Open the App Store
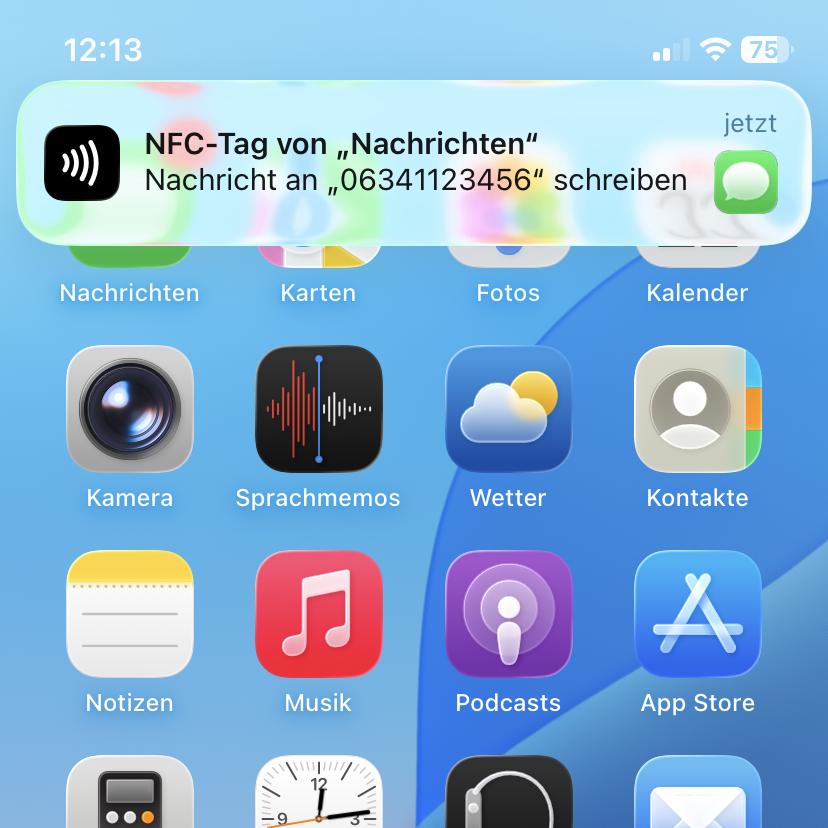The width and height of the screenshot is (828, 828). (x=697, y=614)
